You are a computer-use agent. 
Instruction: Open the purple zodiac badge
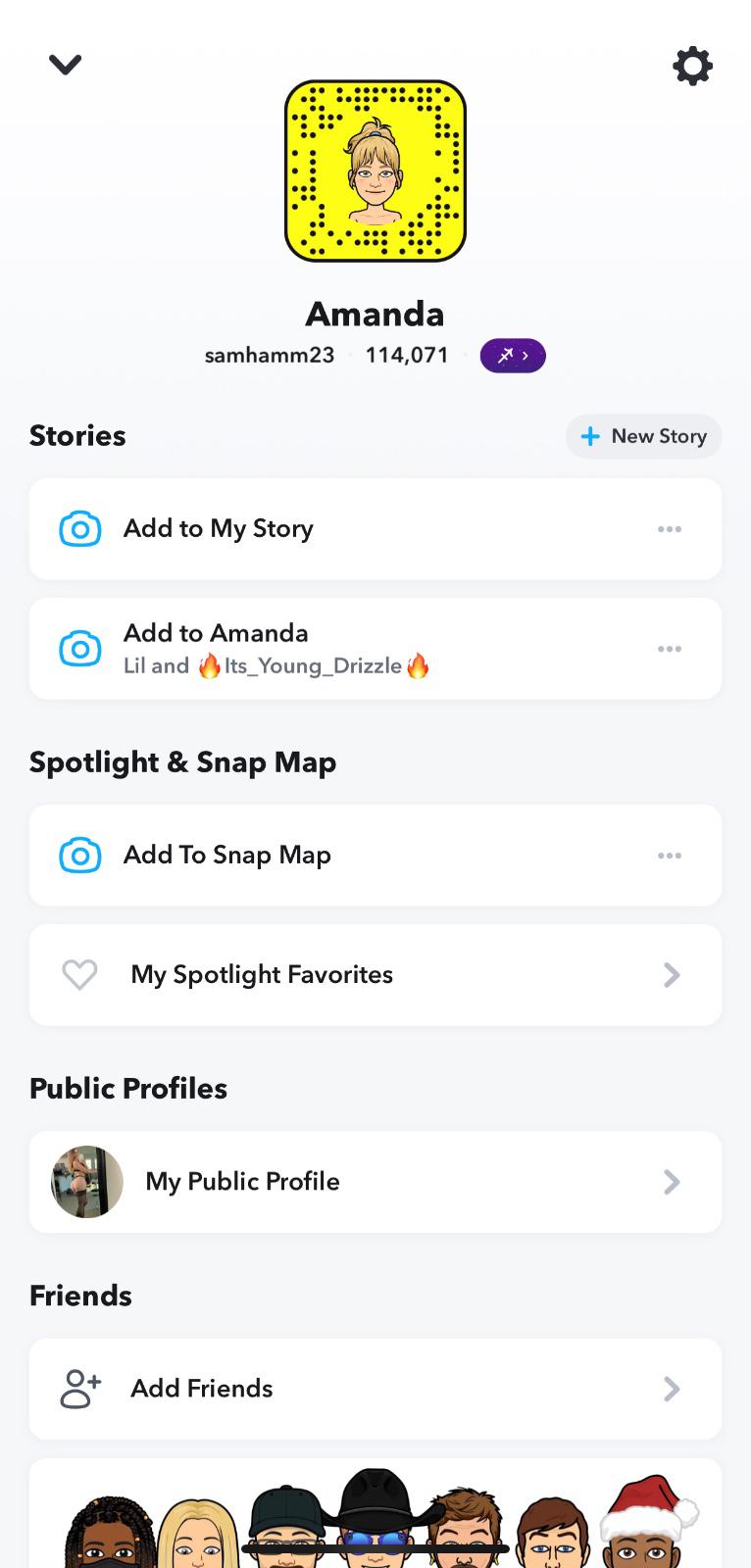point(512,356)
